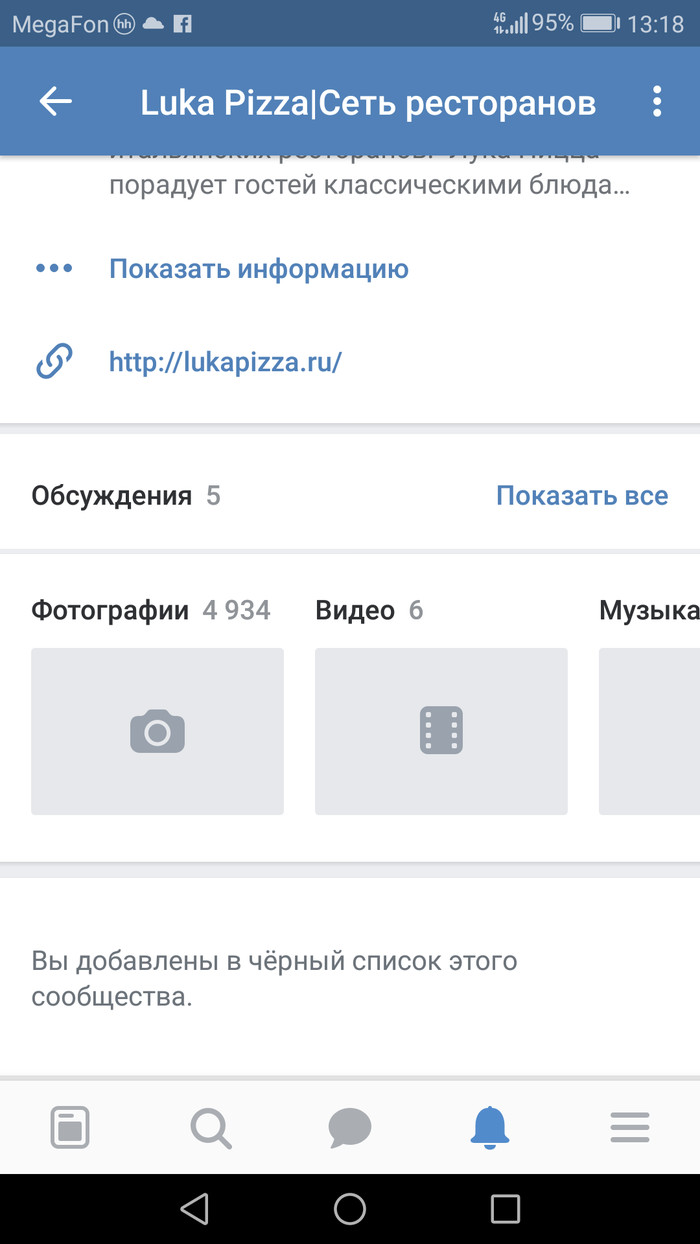Tap the system home button
This screenshot has width=700, height=1244.
tap(350, 1209)
